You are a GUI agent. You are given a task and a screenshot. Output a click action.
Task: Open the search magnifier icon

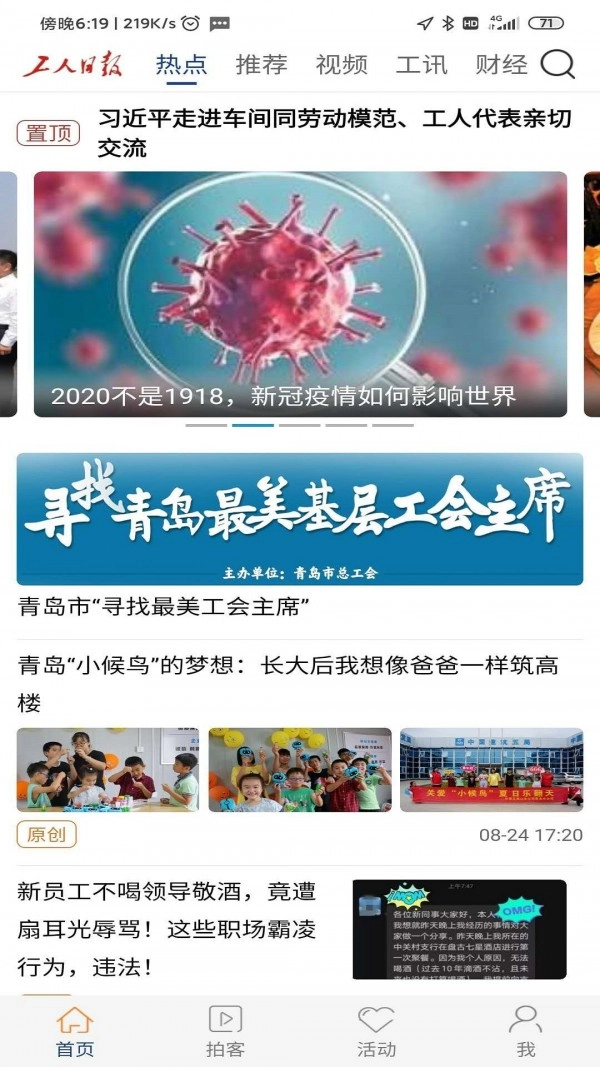click(557, 65)
